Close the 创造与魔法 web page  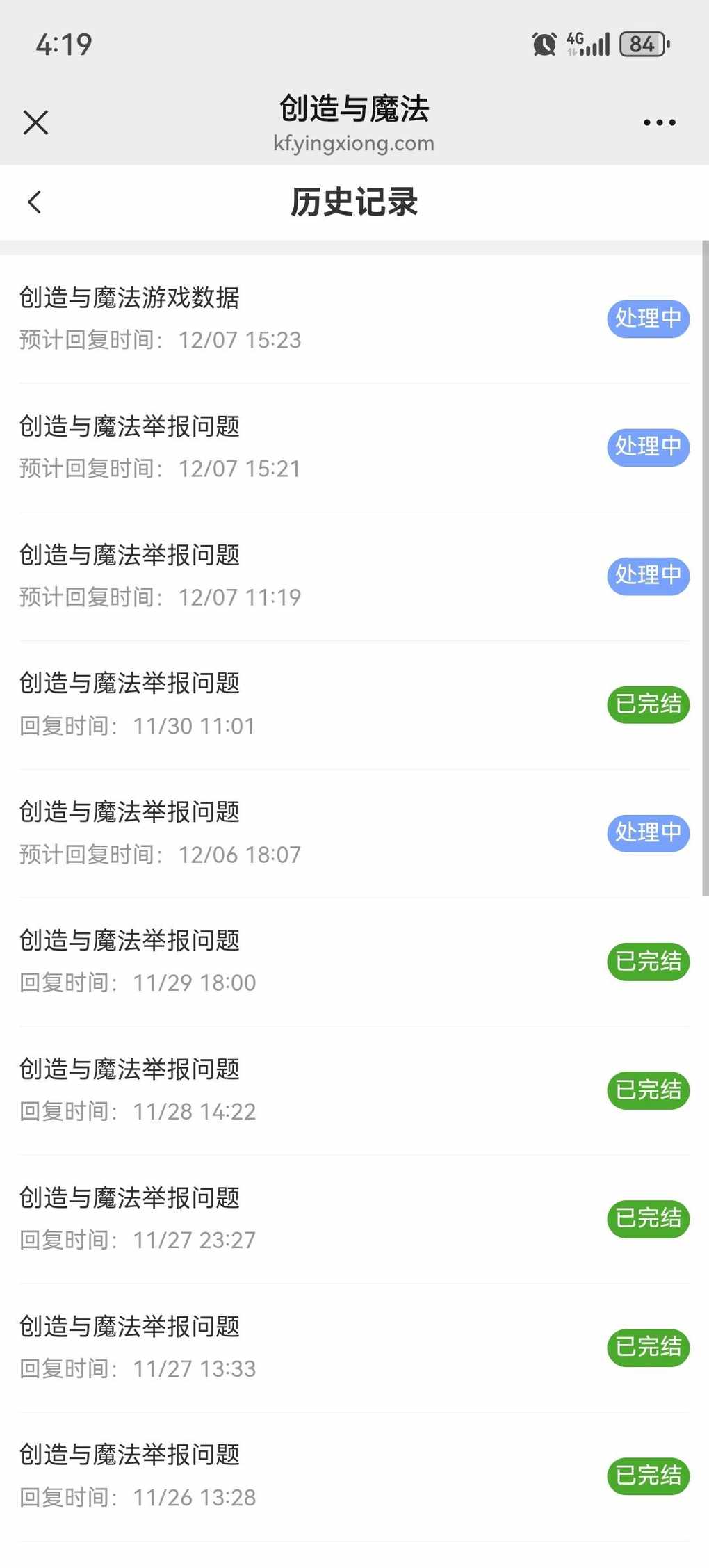click(x=35, y=122)
